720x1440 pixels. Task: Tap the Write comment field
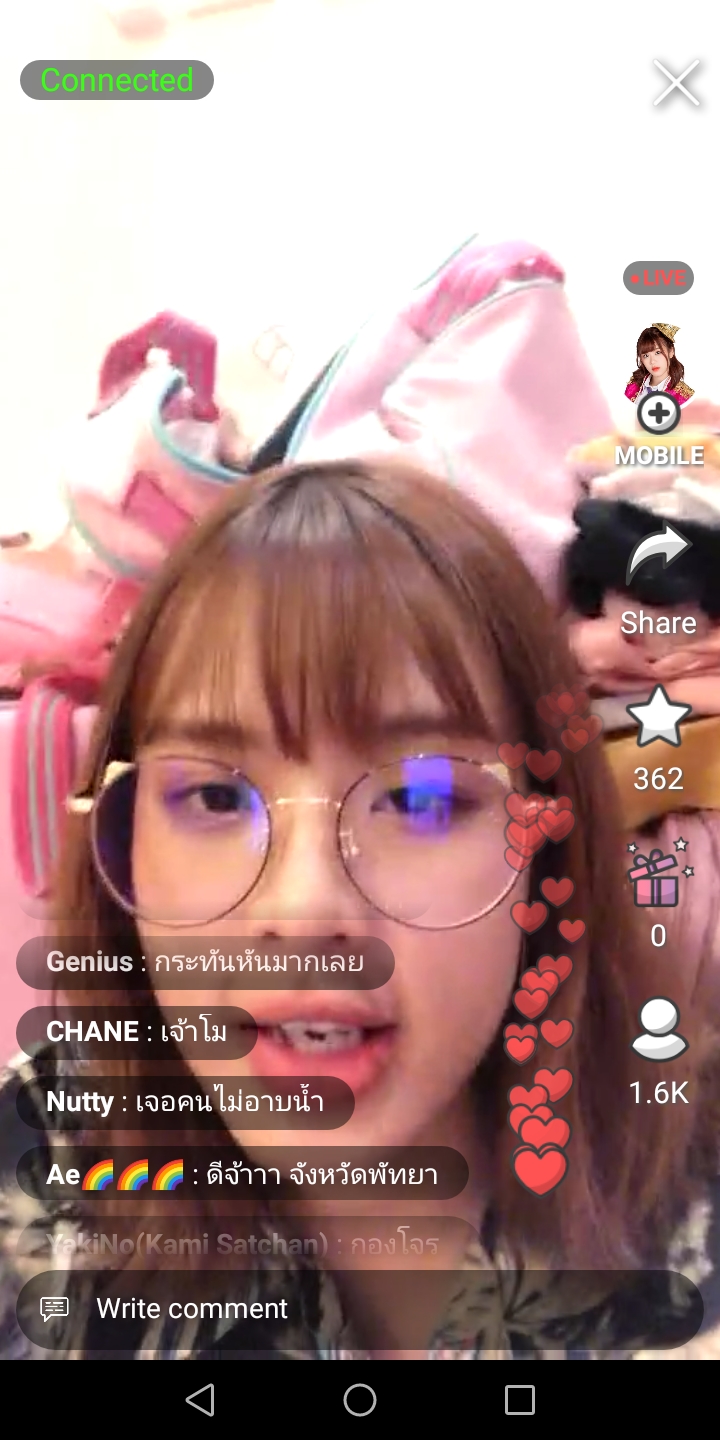tap(360, 1309)
